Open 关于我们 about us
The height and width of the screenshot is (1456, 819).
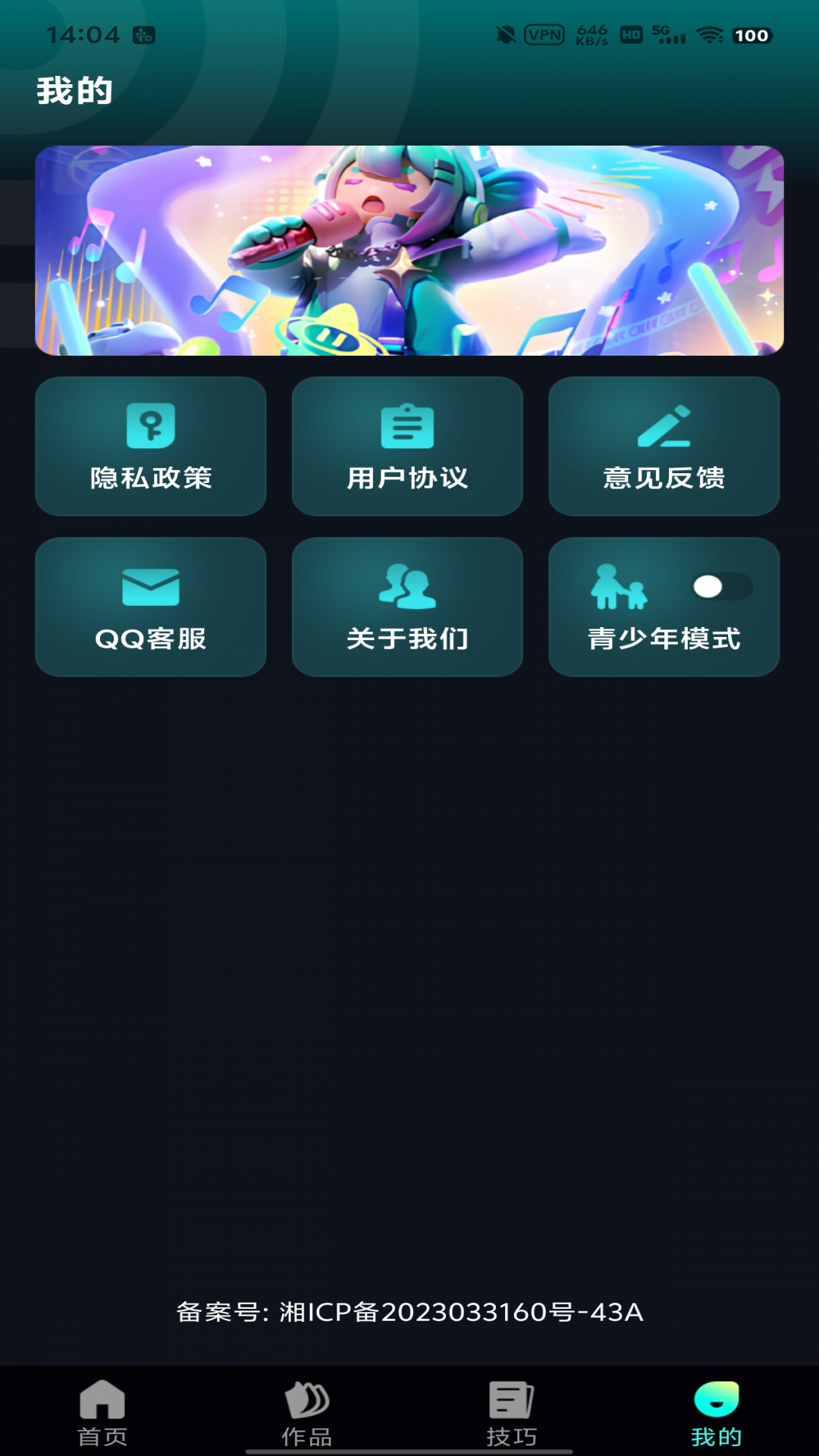coord(407,607)
